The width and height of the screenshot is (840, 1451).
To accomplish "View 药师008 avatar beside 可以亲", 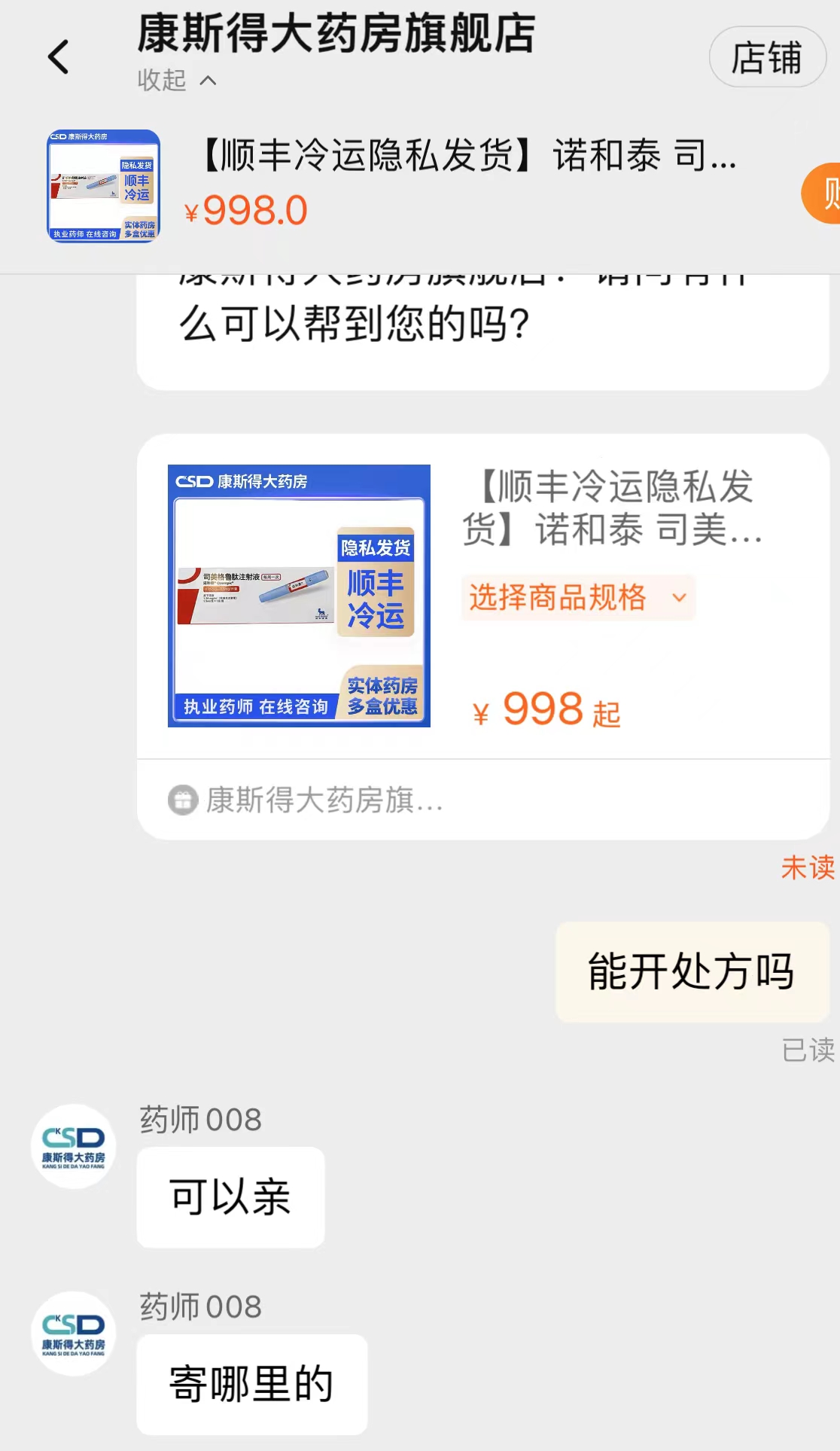I will coord(74,1146).
